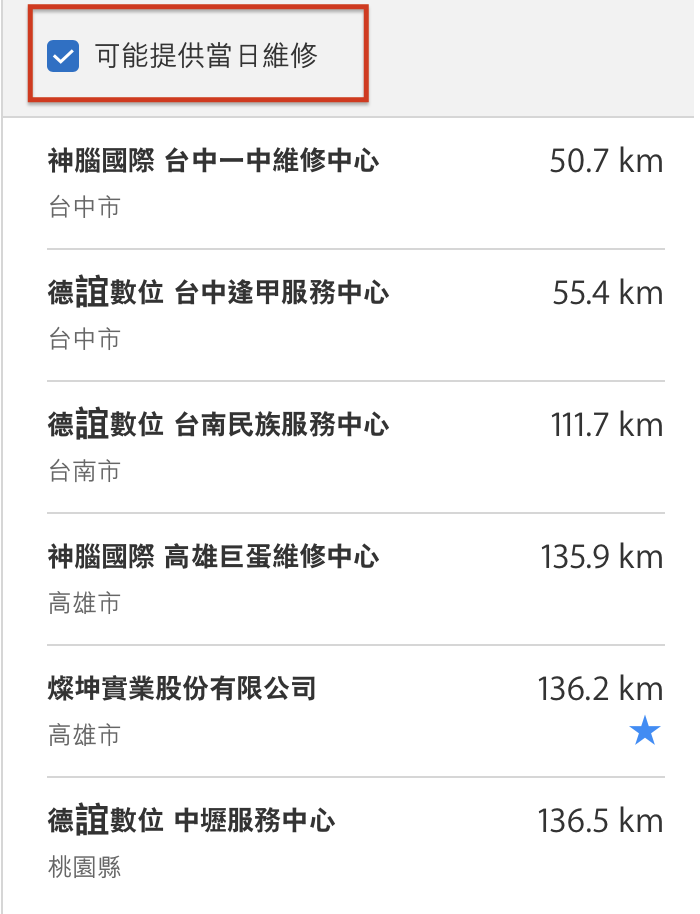700x914 pixels.
Task: Select 德誼數位 台中逢甲服務中心
Action: point(219,293)
